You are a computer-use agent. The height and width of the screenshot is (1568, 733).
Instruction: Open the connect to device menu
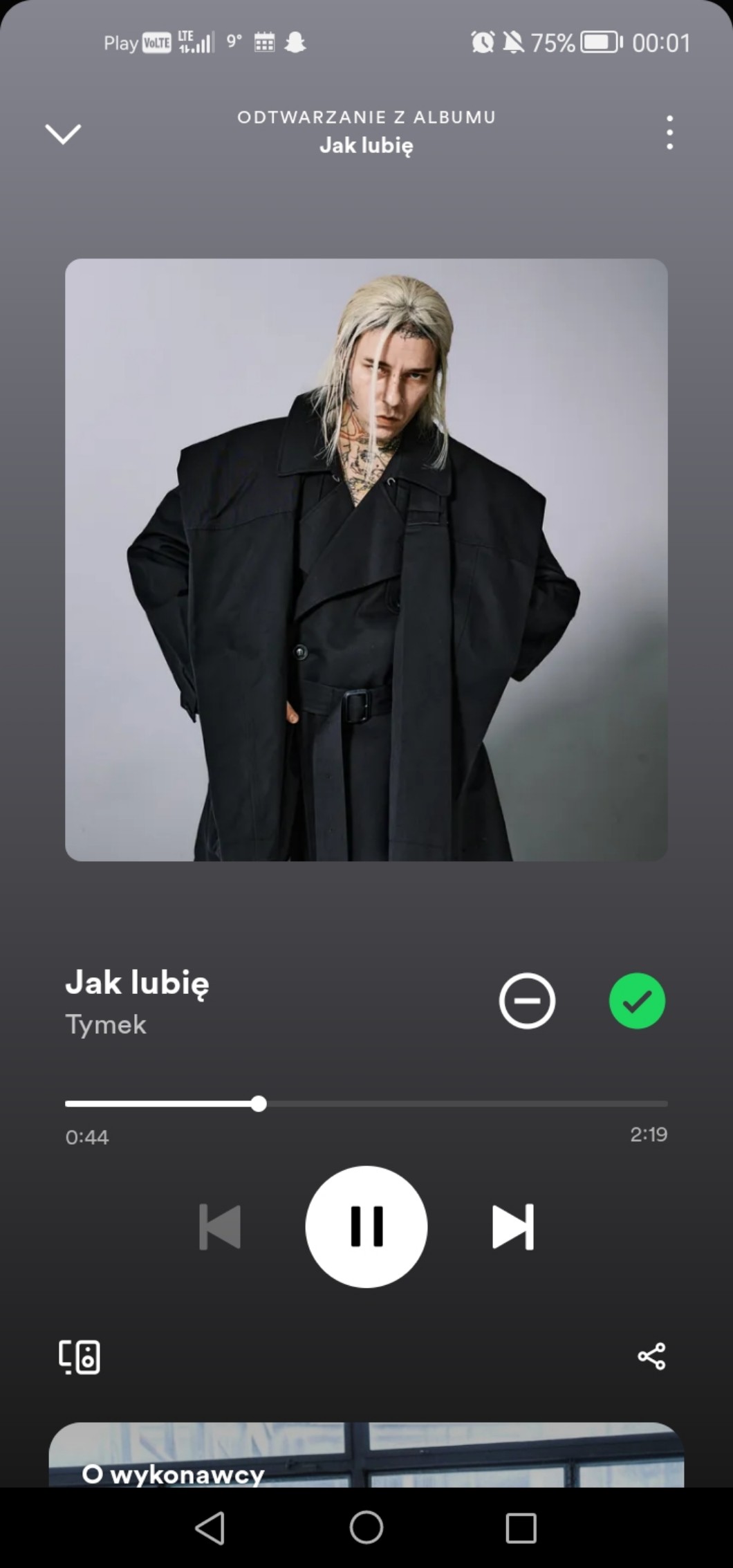coord(80,1356)
